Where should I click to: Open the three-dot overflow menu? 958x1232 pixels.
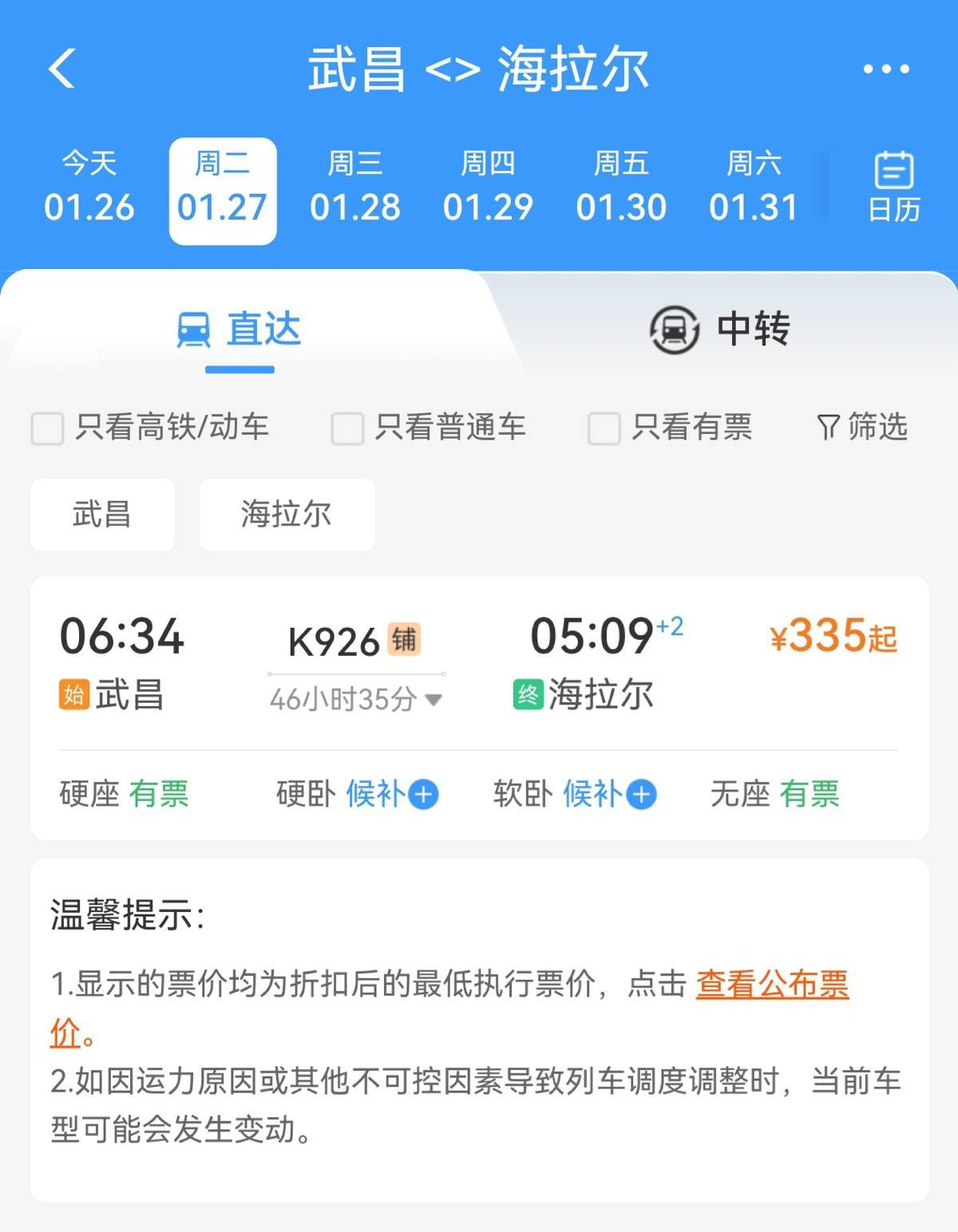point(886,69)
